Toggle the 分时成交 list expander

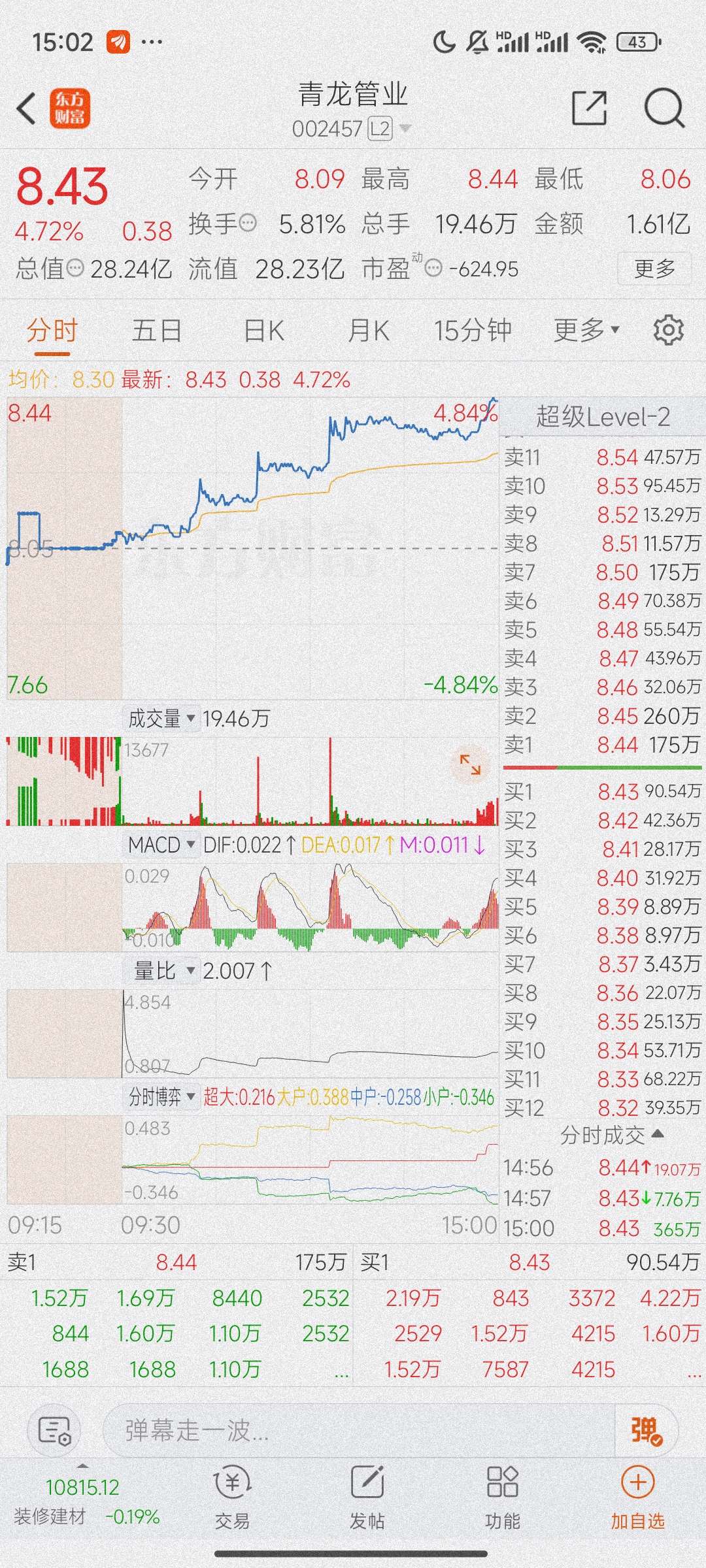(612, 1135)
